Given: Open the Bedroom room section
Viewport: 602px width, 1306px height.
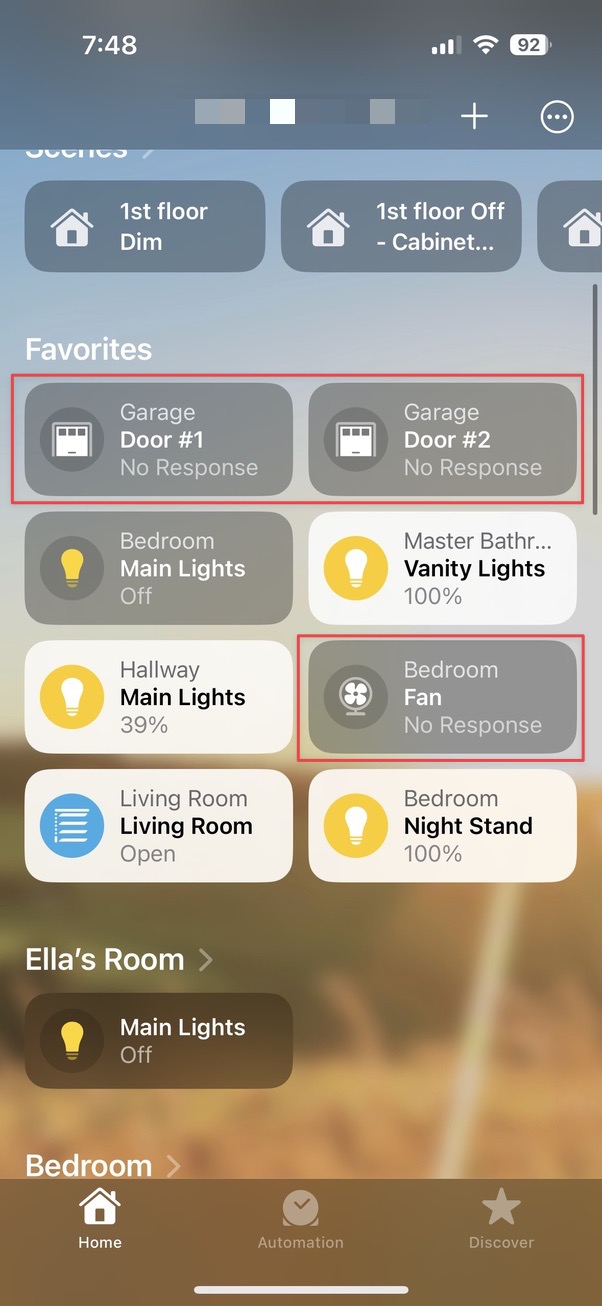Looking at the screenshot, I should [103, 1166].
